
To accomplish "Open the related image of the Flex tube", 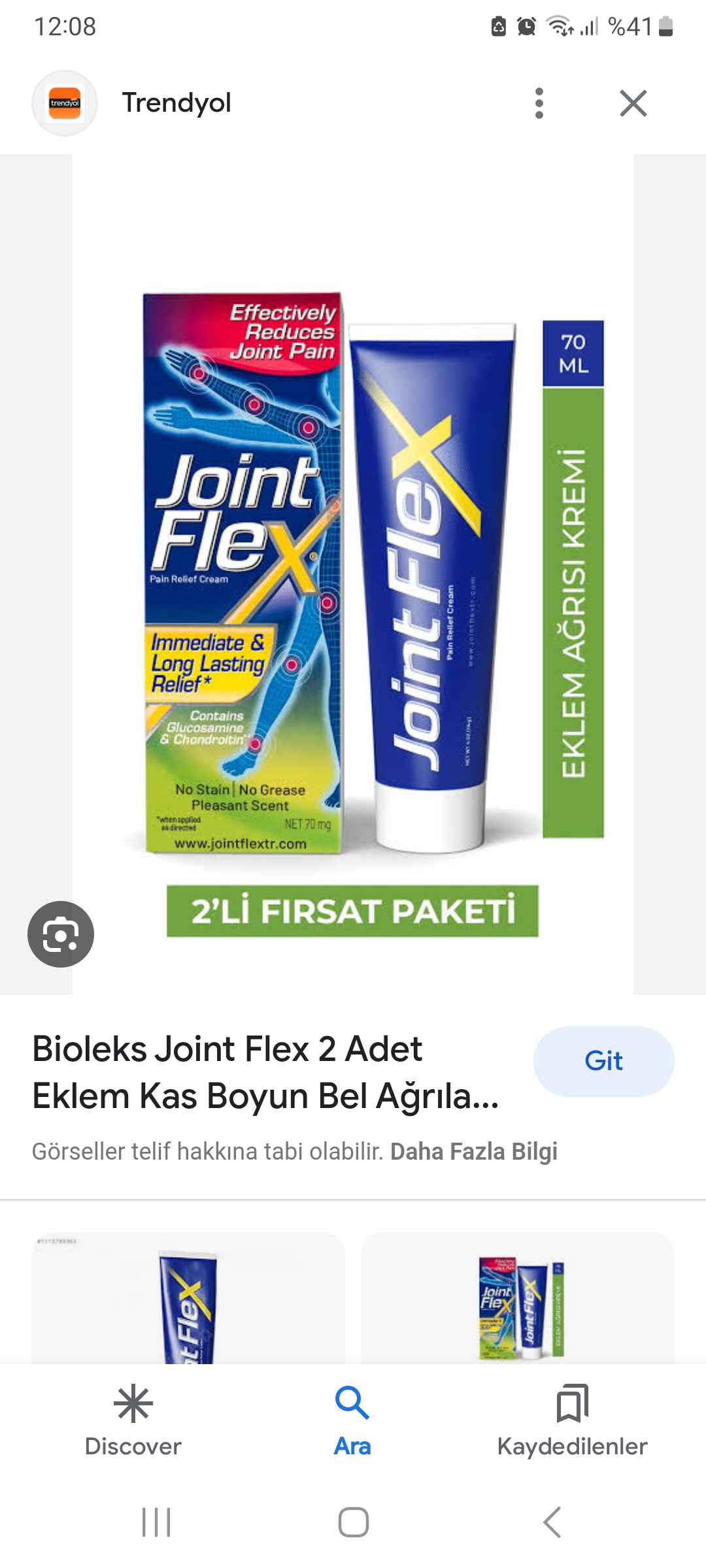I will point(188,1299).
